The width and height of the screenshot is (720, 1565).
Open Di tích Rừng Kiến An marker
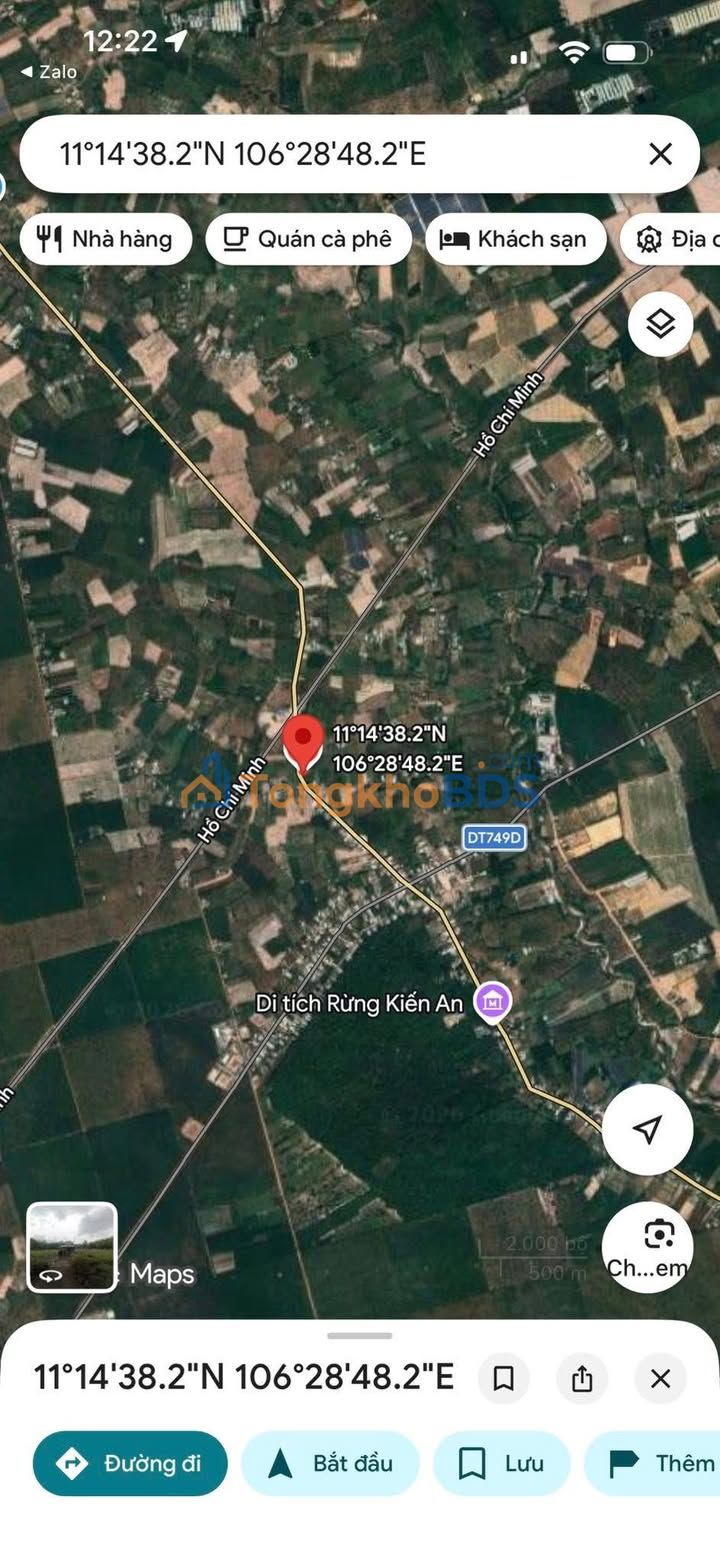tap(492, 1001)
